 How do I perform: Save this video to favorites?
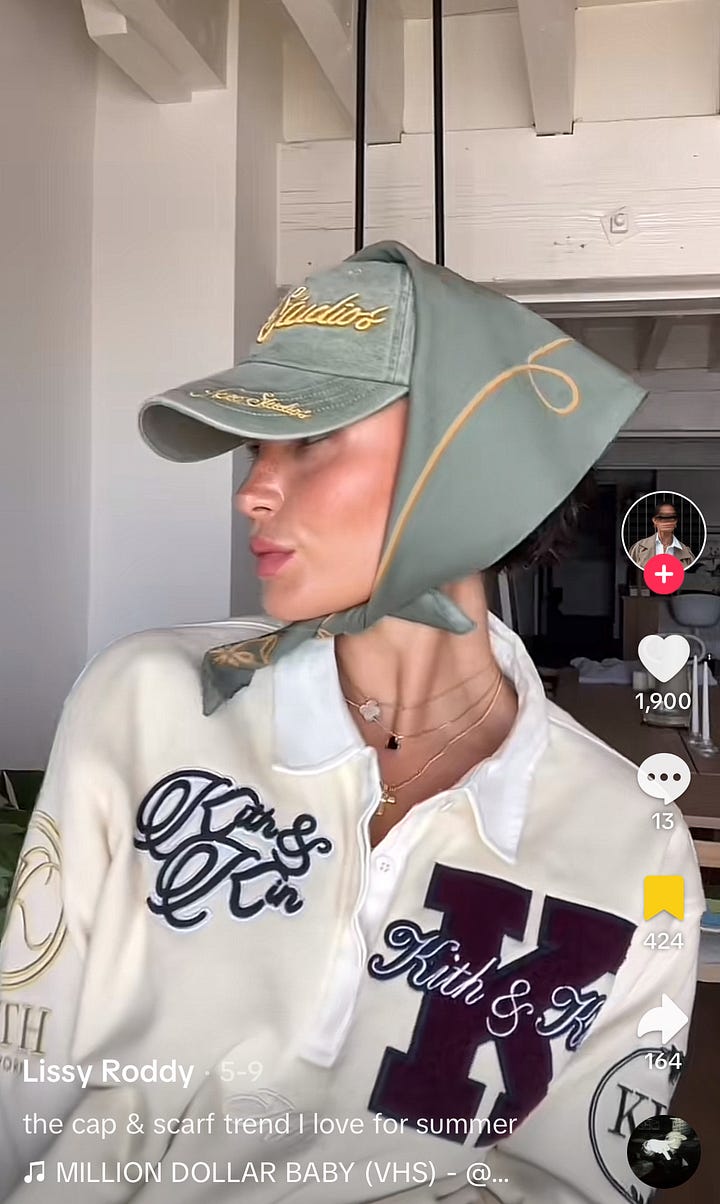pos(663,897)
